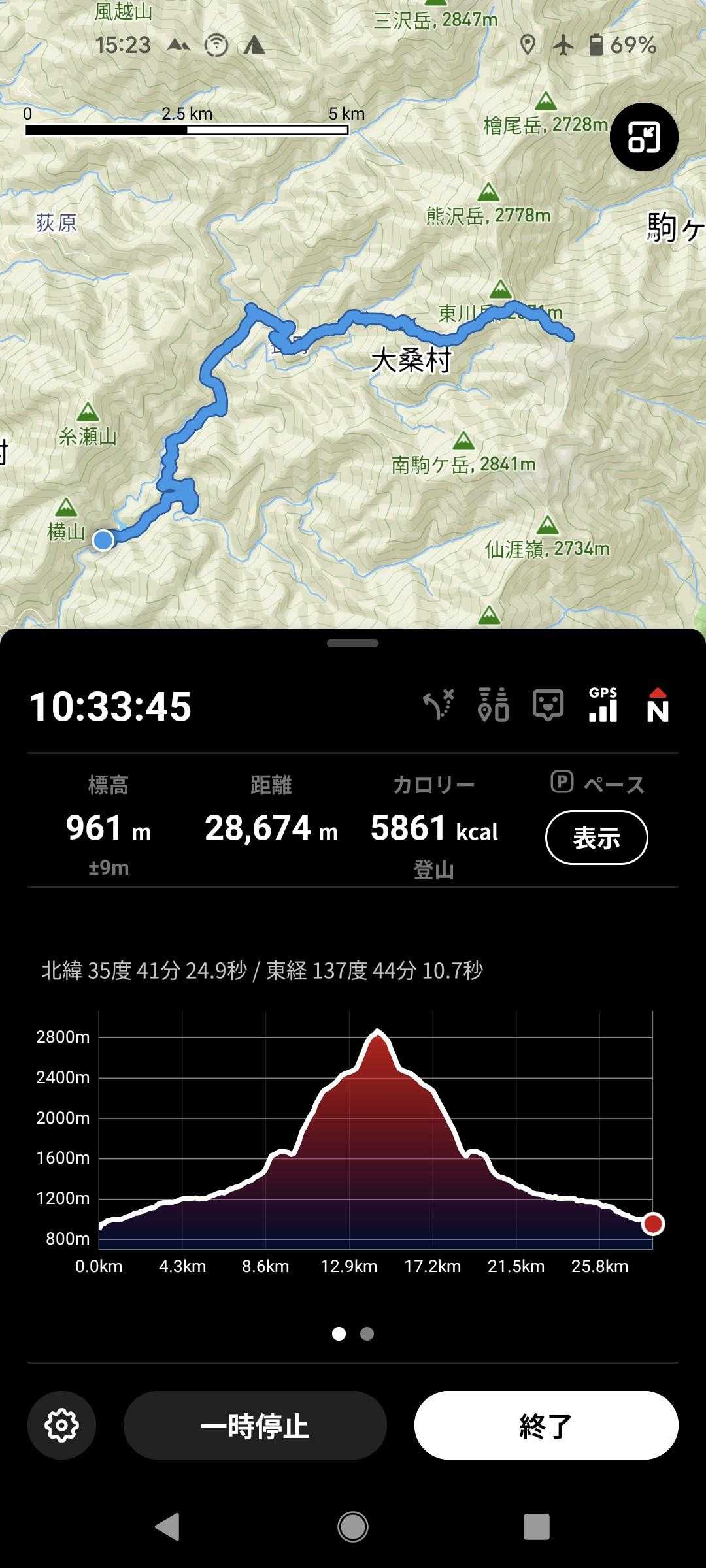706x1568 pixels.
Task: Tap the GPS signal indicator
Action: pos(603,706)
